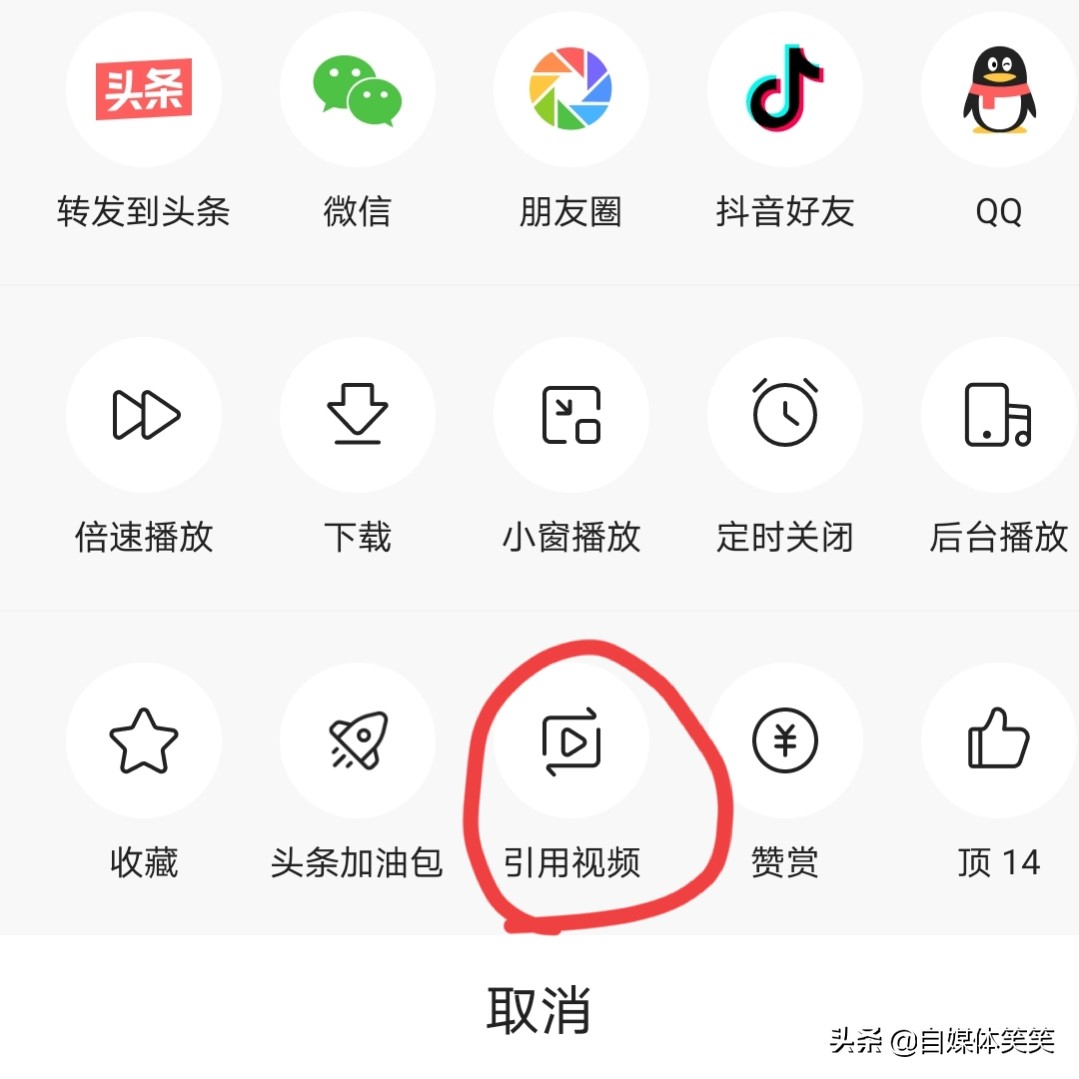
Task: Share to Toutiao via 转发到头条
Action: [x=143, y=90]
